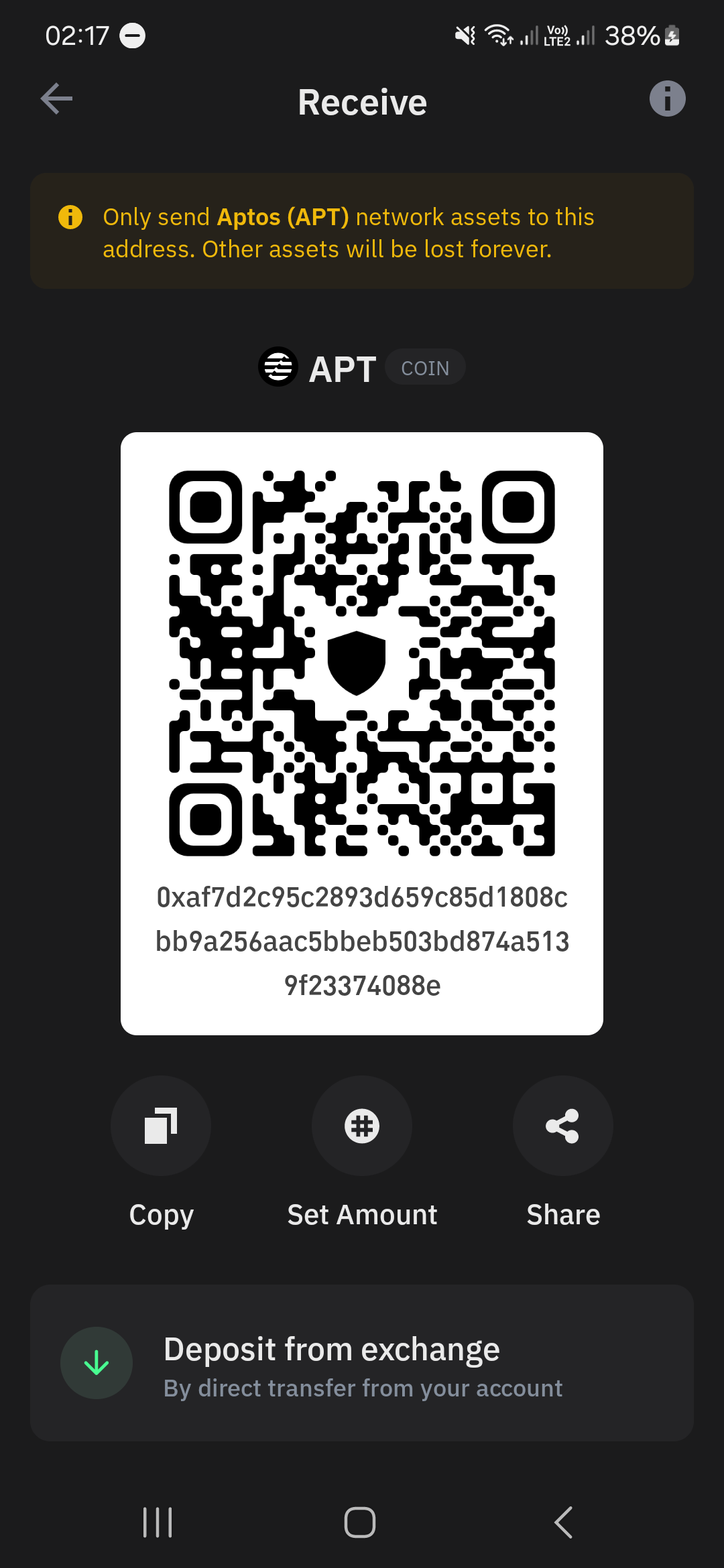Open the info icon on Receive
This screenshot has width=724, height=1568.
667,99
